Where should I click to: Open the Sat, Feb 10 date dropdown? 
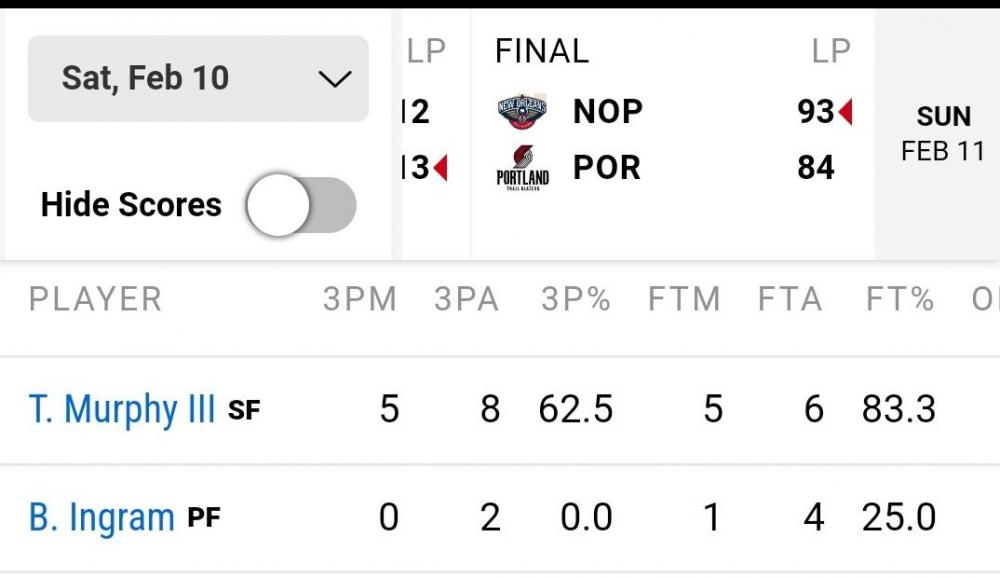click(x=197, y=79)
